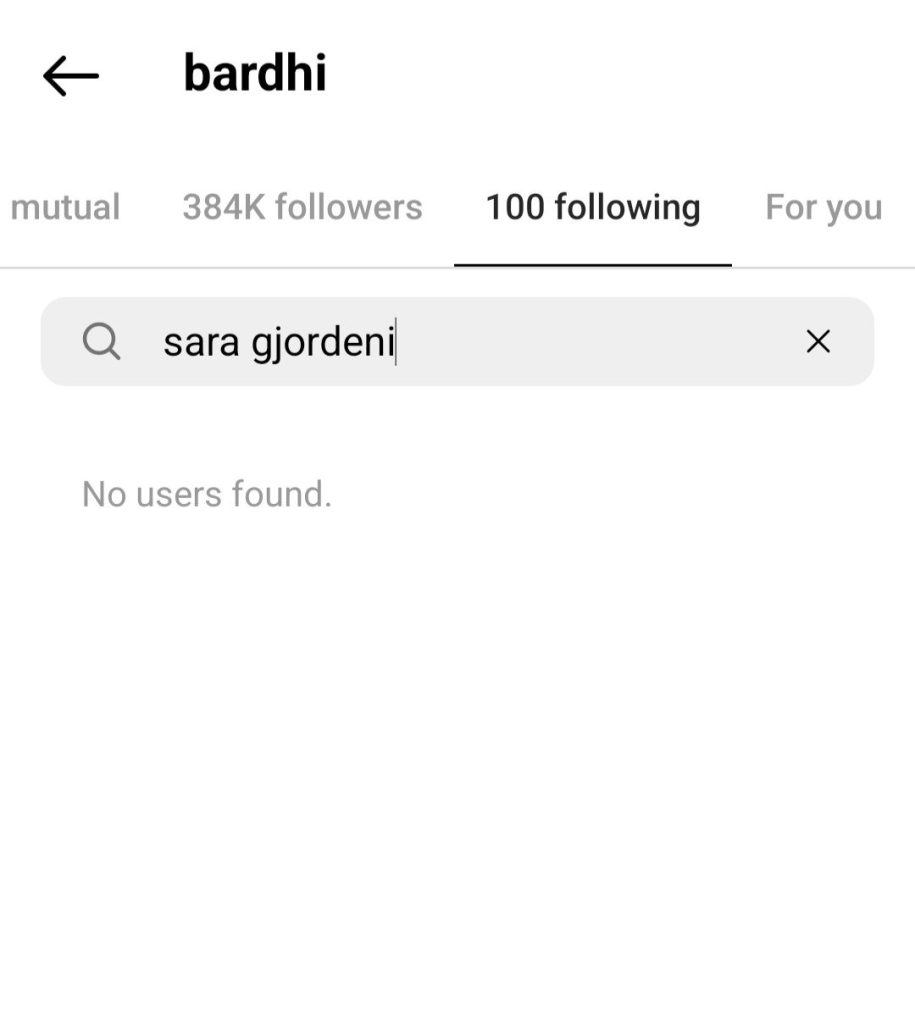Tap the search field with sara gjordeni

coord(450,342)
